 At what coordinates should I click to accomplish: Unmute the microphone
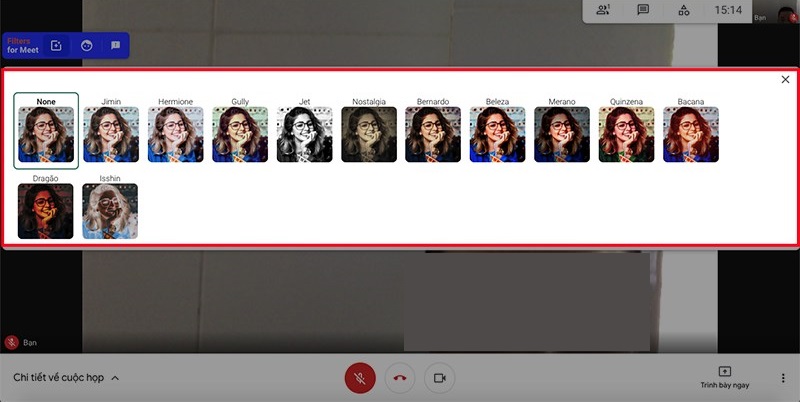click(360, 378)
